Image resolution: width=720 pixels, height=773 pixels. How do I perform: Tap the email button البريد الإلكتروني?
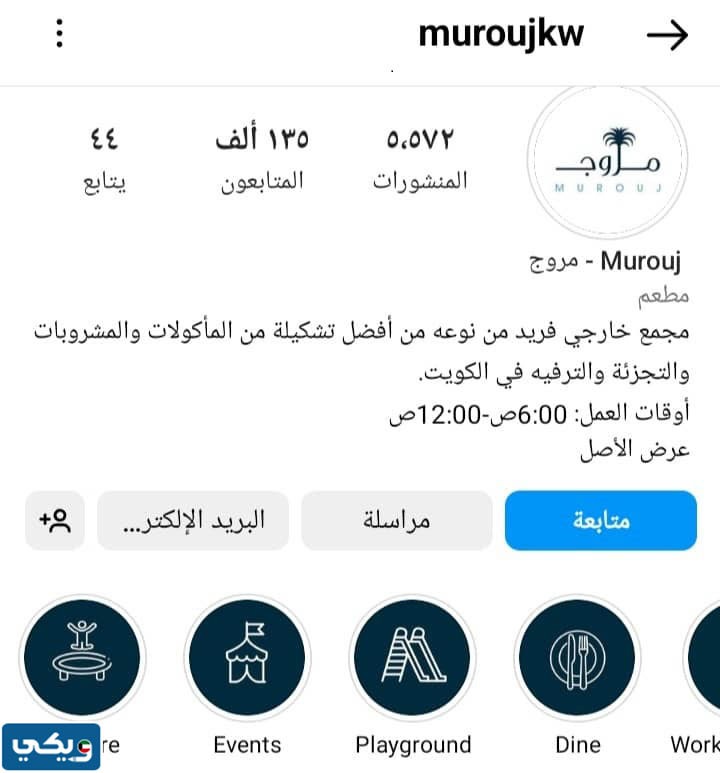pyautogui.click(x=193, y=520)
